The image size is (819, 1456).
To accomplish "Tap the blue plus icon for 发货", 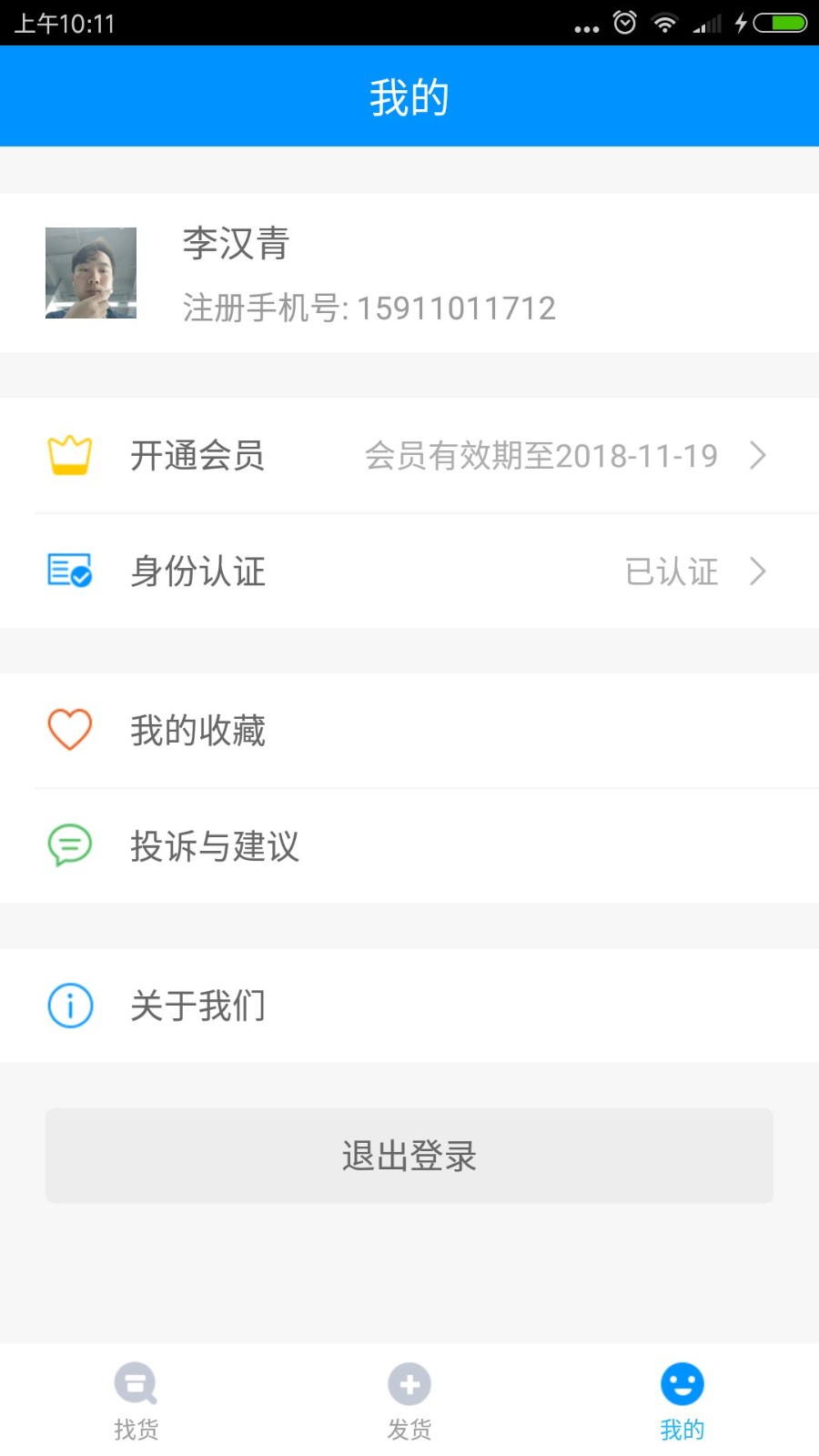I will pyautogui.click(x=409, y=1383).
